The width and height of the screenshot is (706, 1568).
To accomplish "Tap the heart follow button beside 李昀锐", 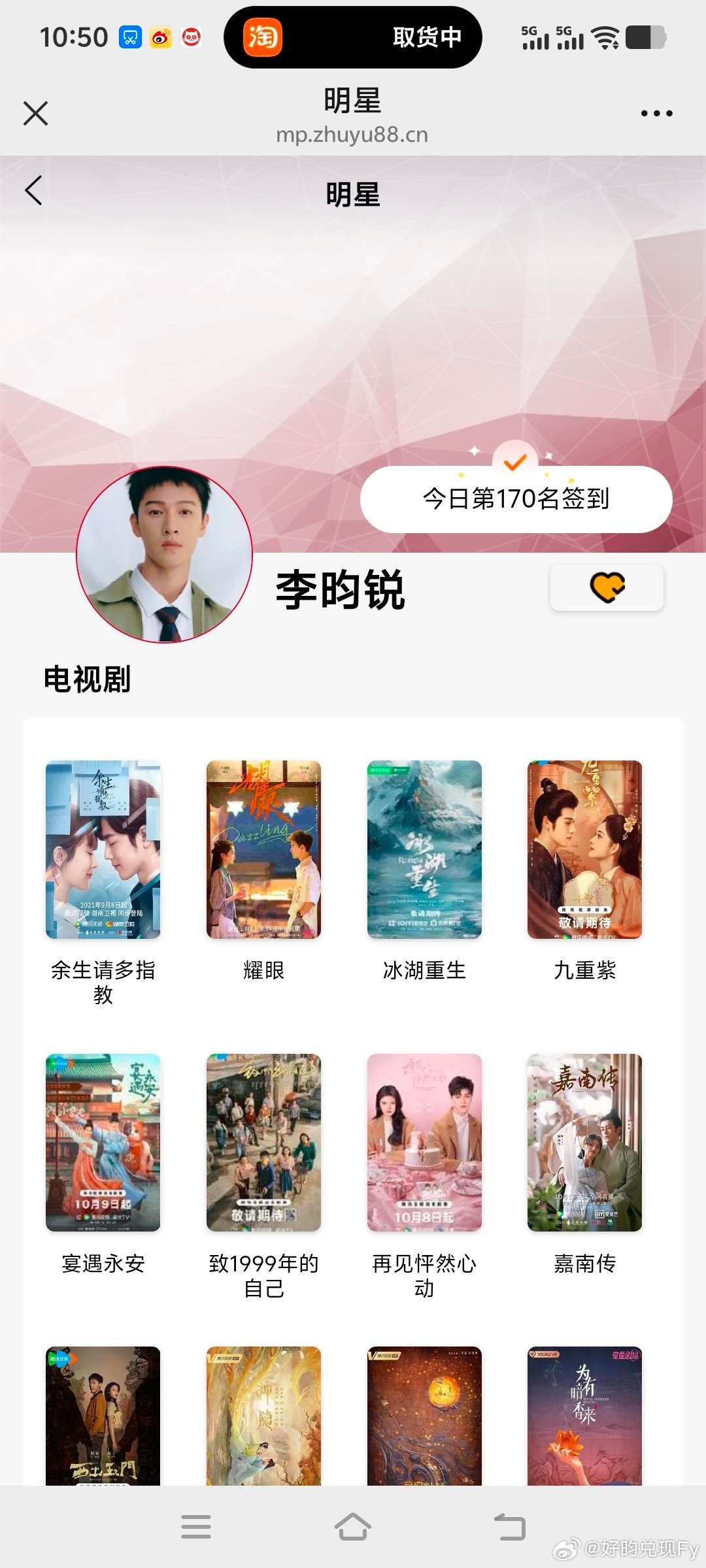I will [607, 587].
